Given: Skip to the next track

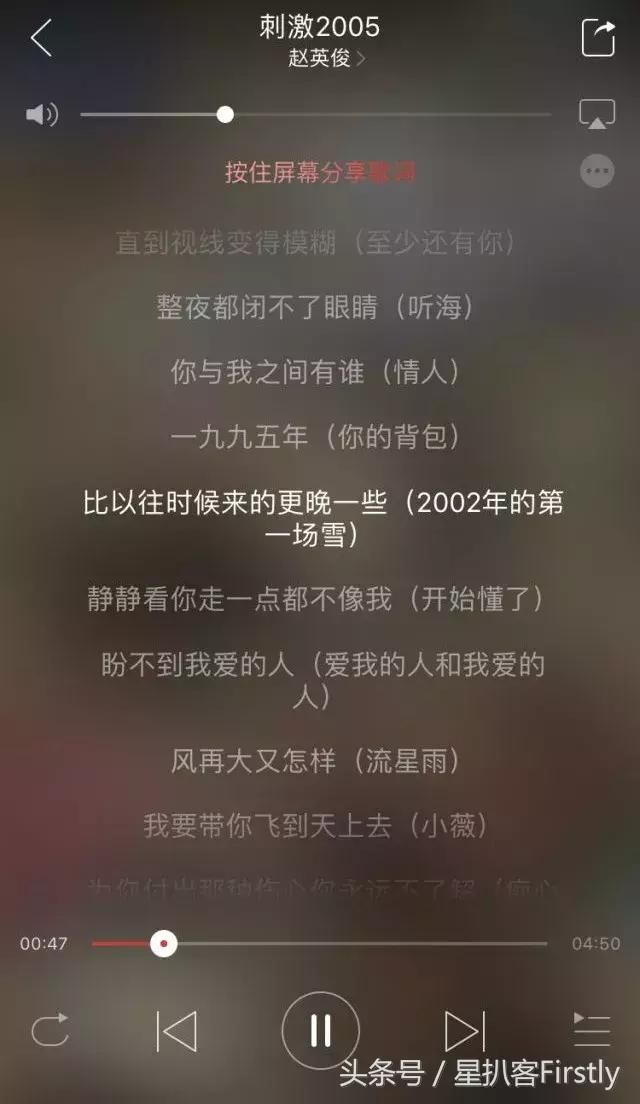Looking at the screenshot, I should coord(464,1030).
